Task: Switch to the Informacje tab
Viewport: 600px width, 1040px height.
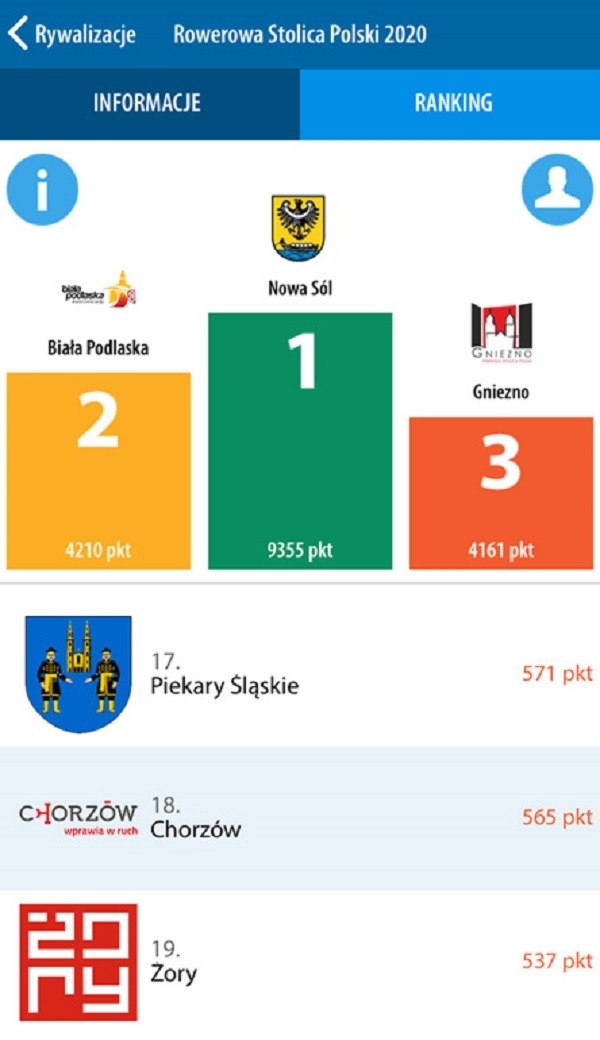Action: (150, 103)
